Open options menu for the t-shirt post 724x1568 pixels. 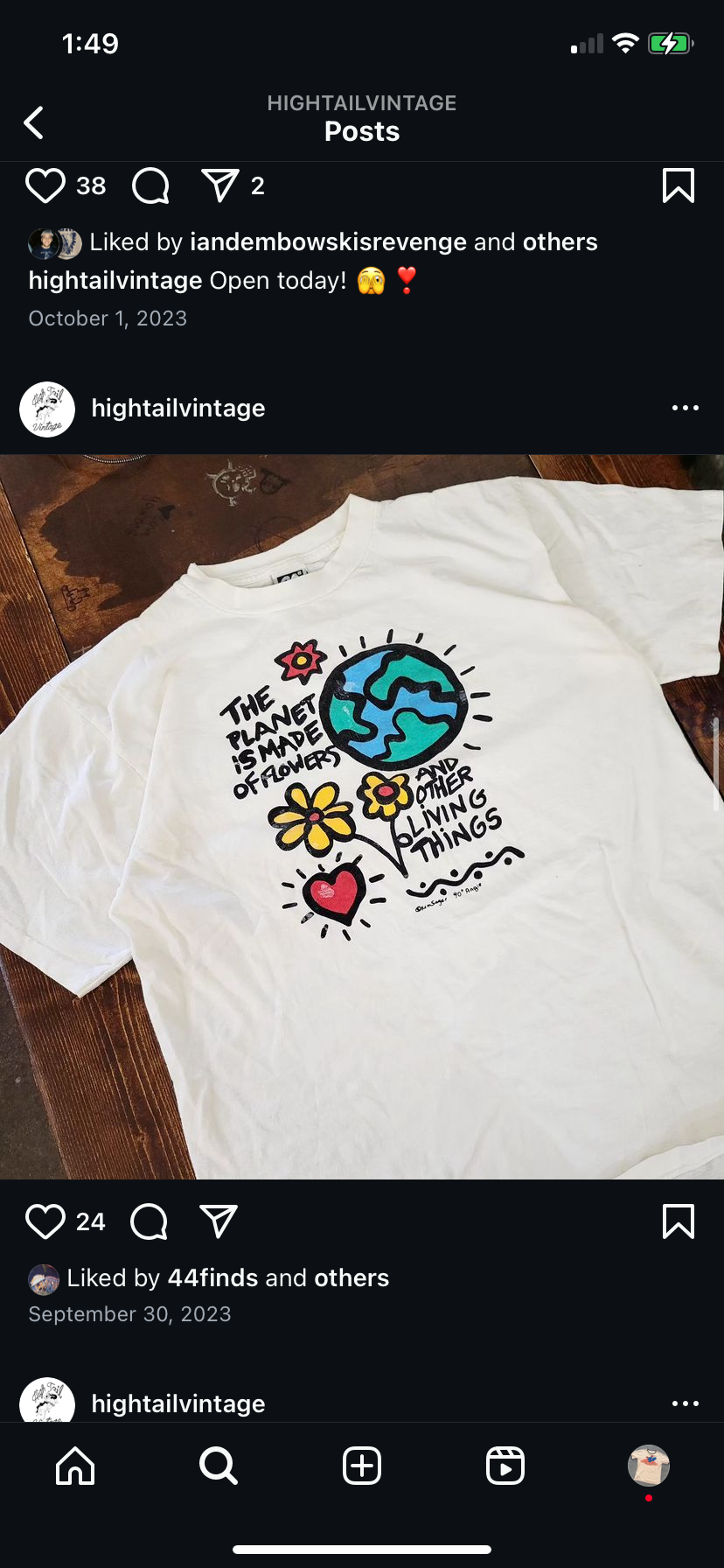(685, 408)
